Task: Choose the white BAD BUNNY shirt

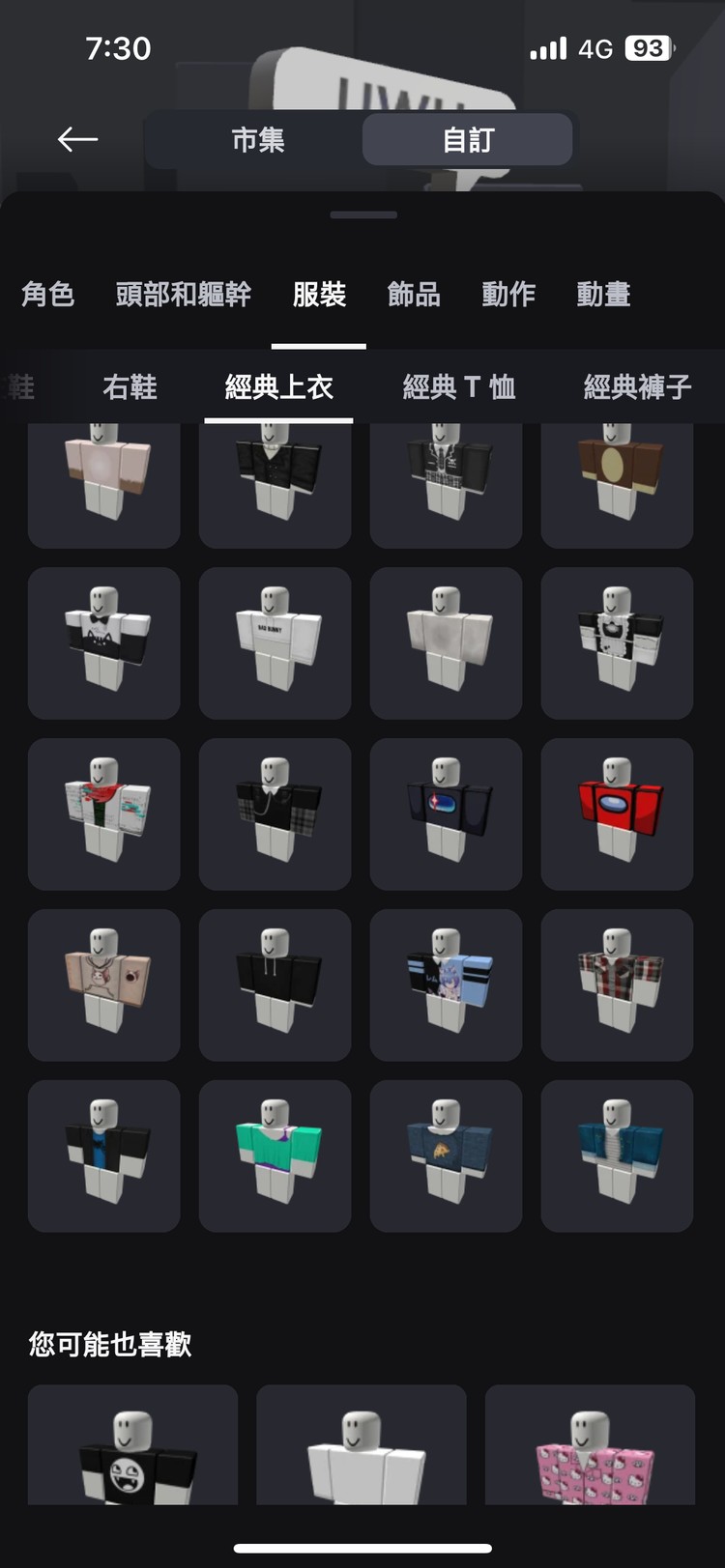Action: pos(275,642)
